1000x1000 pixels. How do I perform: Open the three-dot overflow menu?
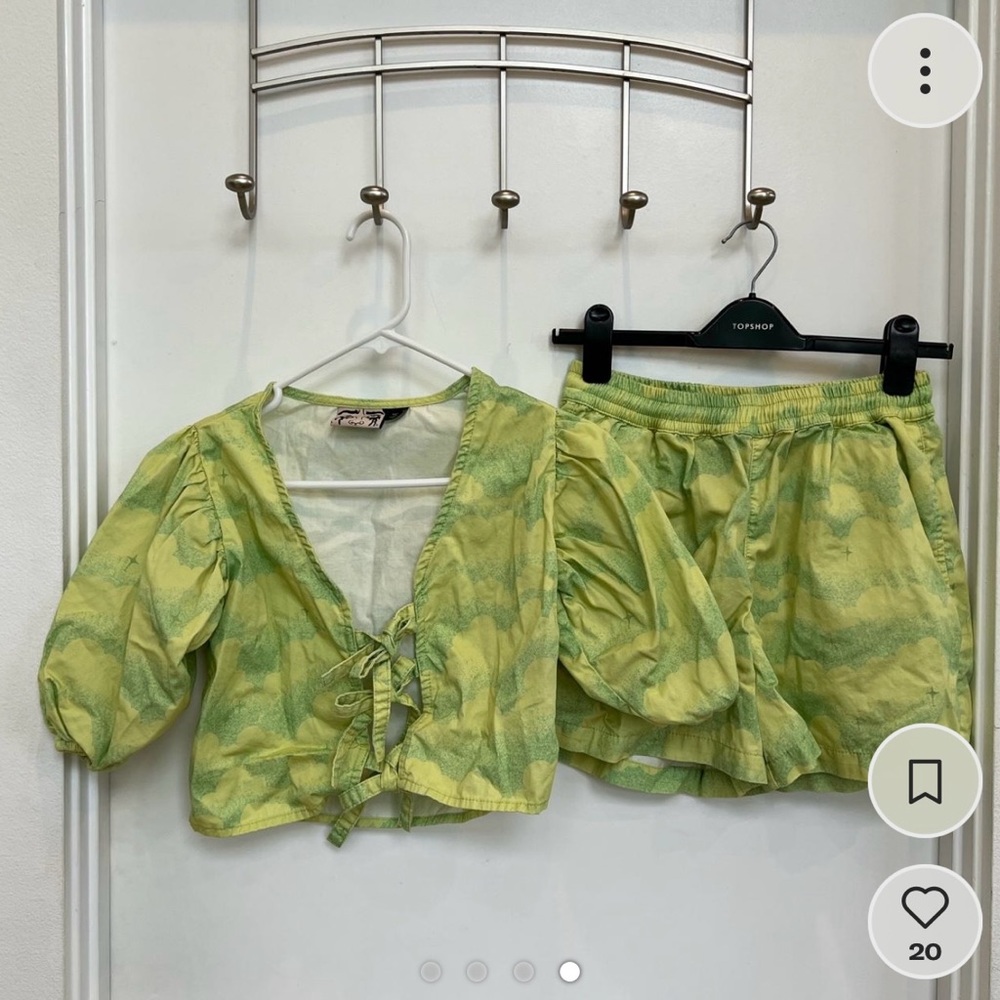(924, 70)
